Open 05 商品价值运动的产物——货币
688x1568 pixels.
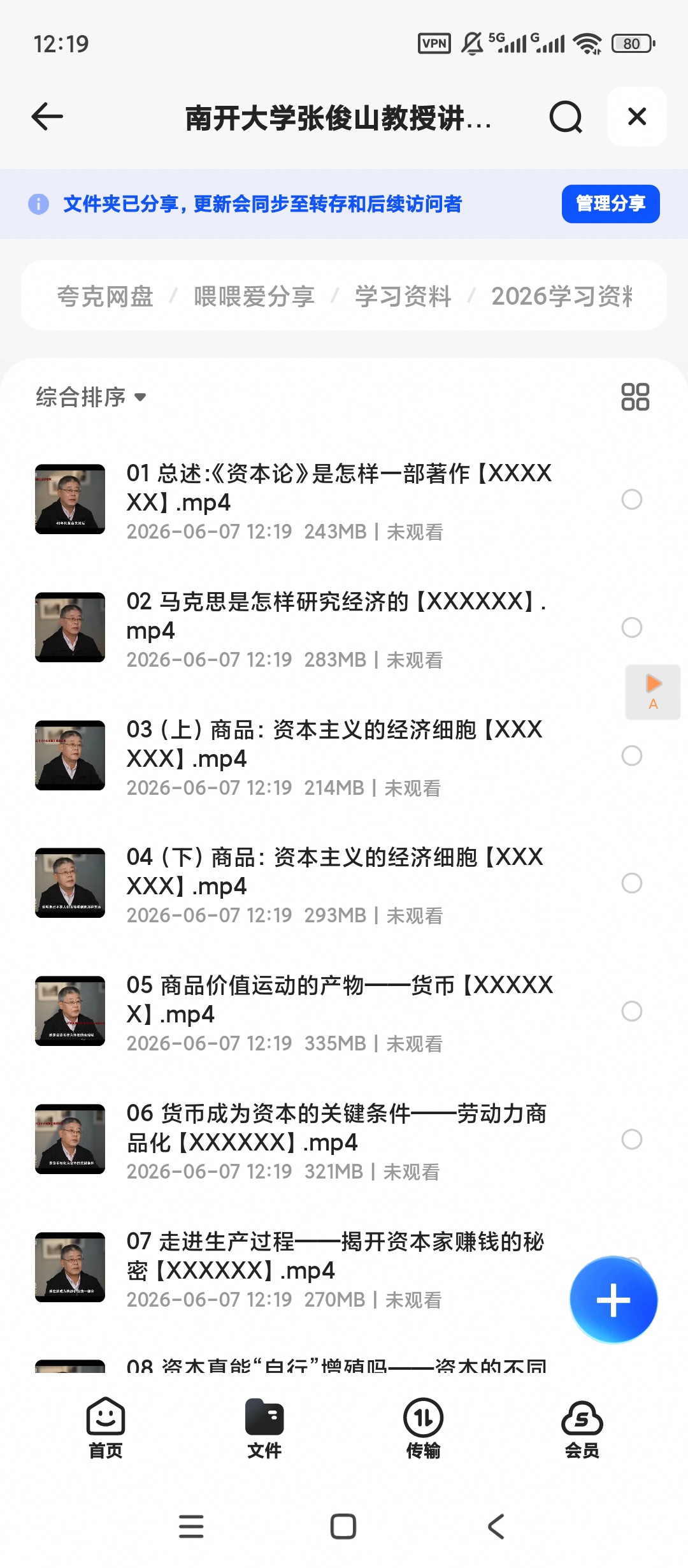coord(338,1012)
